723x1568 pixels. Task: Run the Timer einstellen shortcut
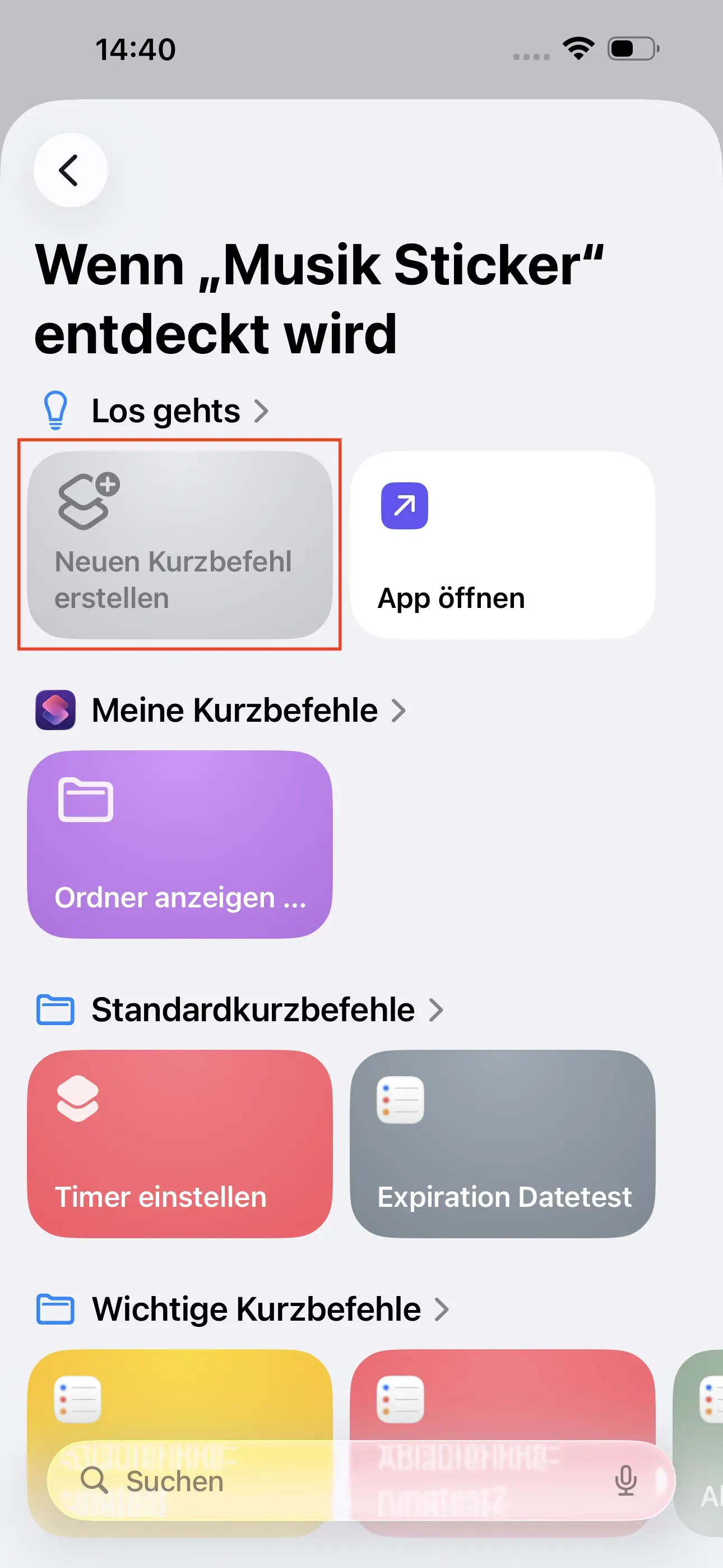179,1145
